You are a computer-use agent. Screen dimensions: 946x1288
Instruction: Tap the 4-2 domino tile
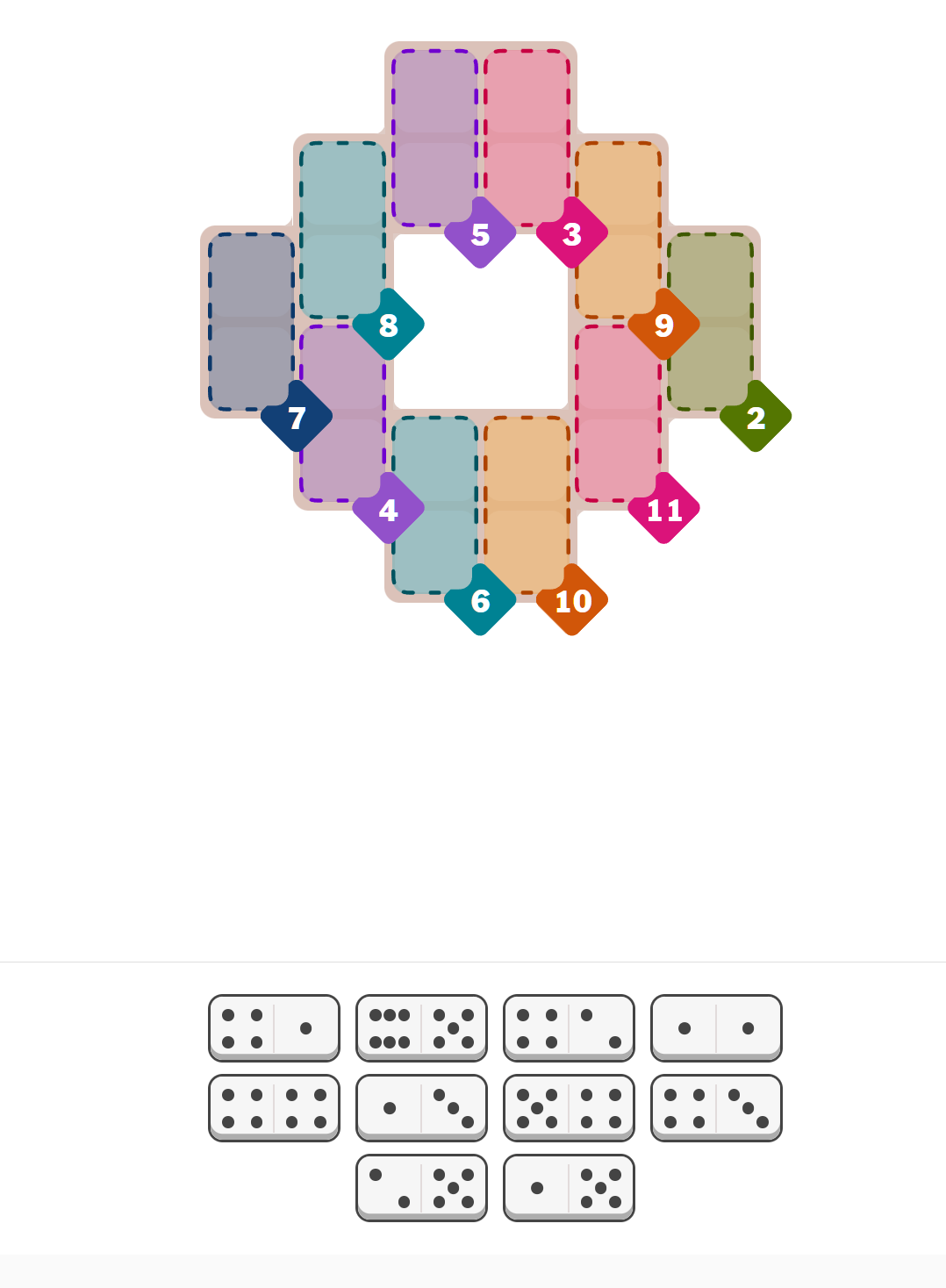(569, 1027)
